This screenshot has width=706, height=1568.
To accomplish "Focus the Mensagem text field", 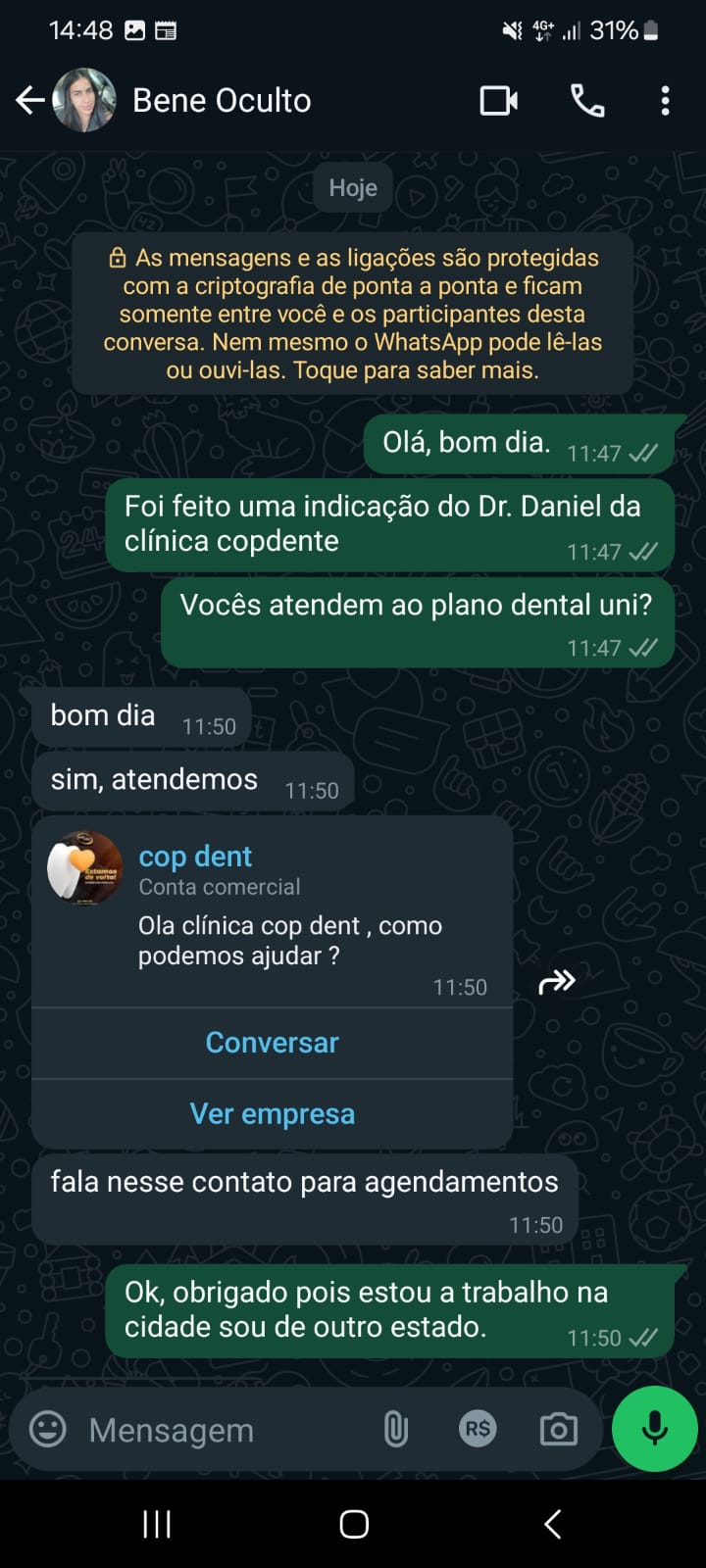I will pos(216,1430).
